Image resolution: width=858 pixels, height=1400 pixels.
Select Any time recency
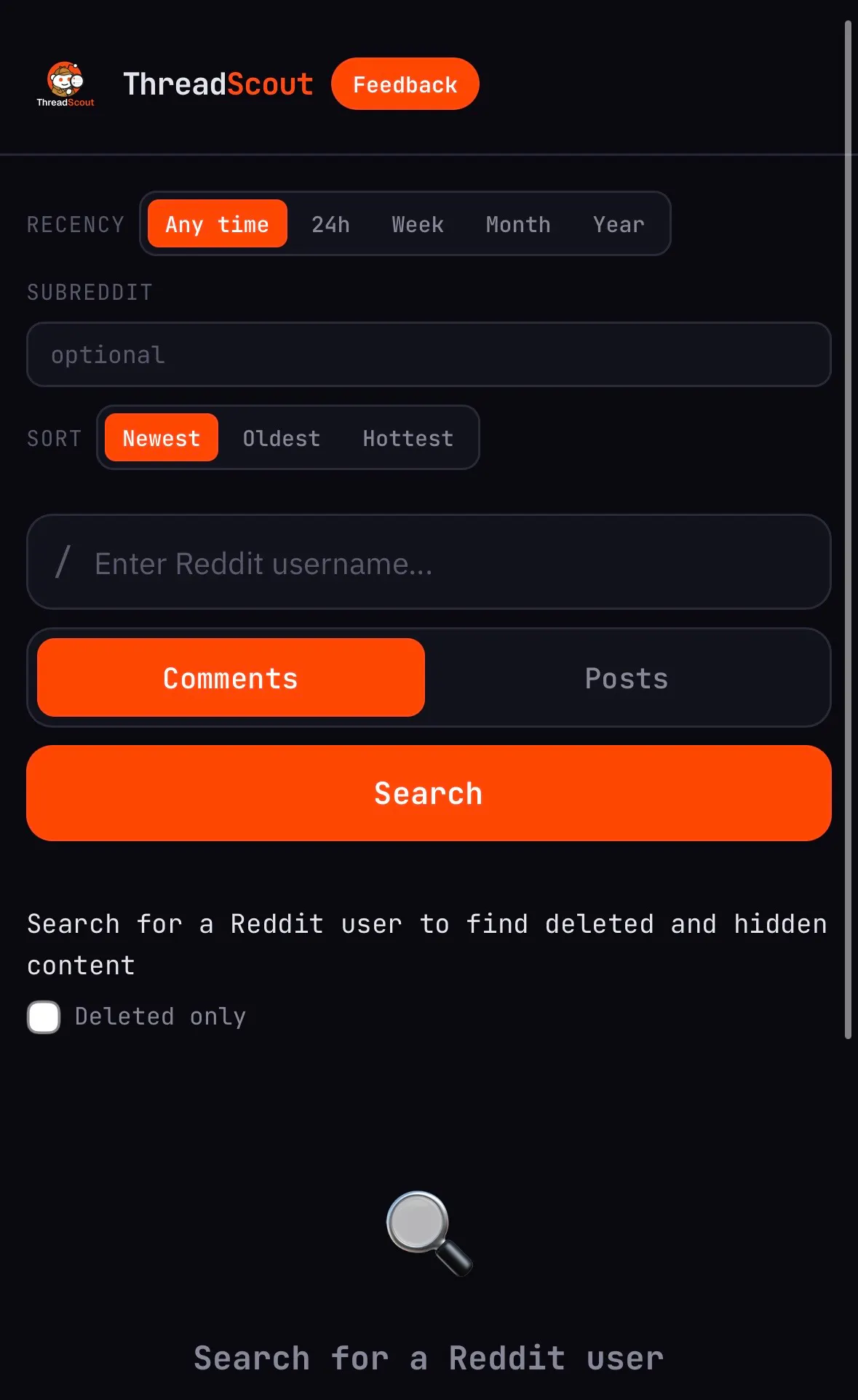217,224
